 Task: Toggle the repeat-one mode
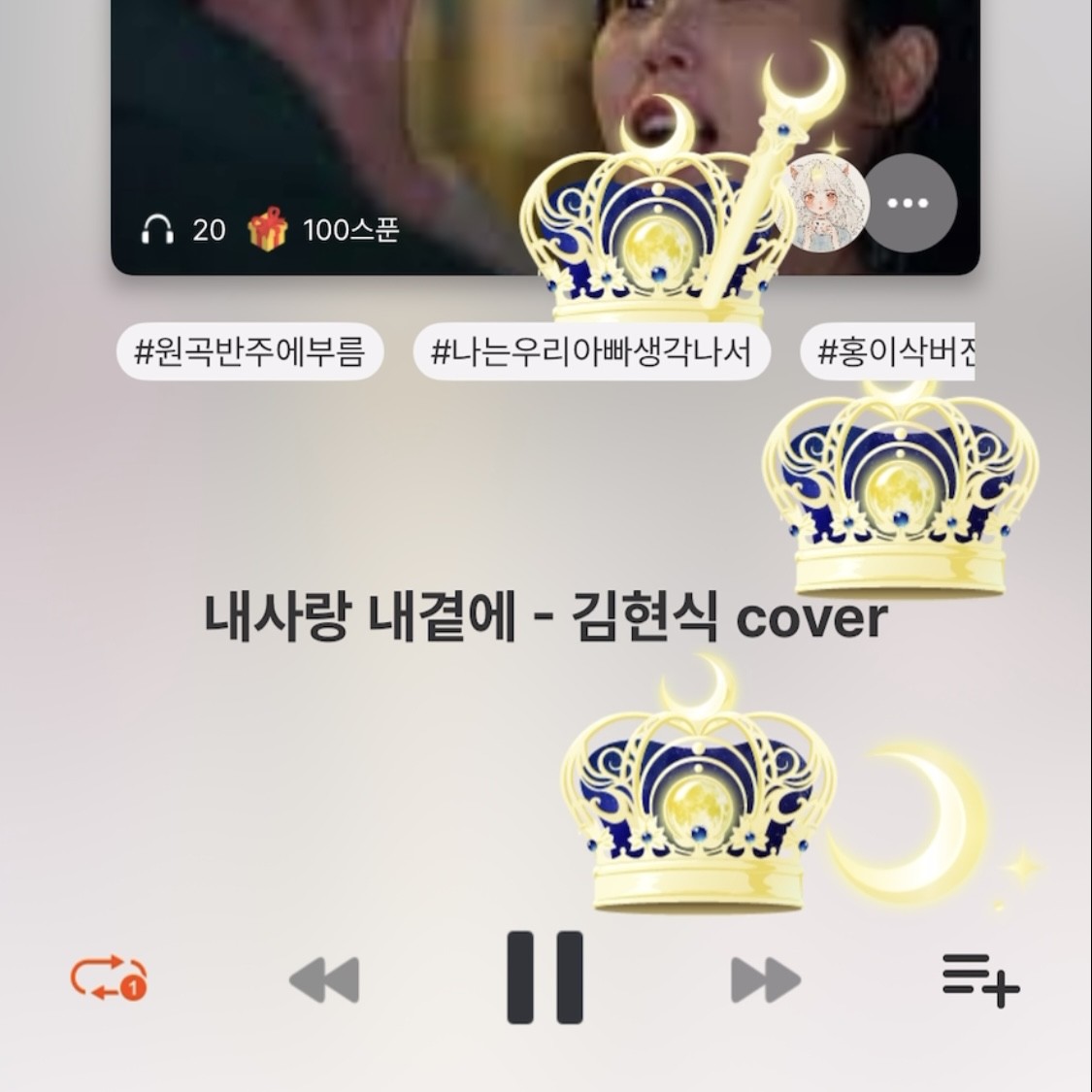coord(109,977)
